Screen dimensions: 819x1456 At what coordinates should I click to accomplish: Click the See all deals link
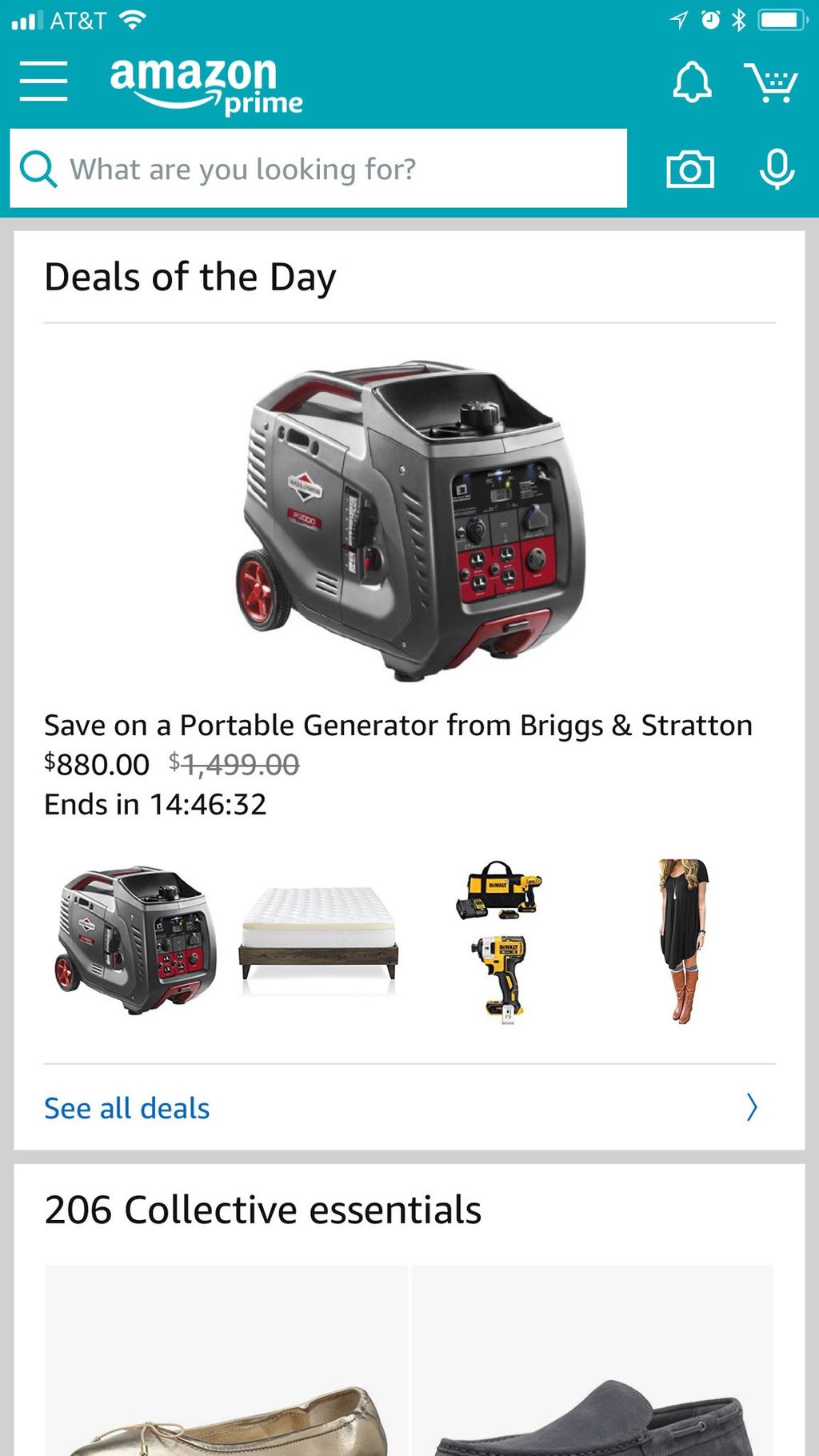[126, 1108]
